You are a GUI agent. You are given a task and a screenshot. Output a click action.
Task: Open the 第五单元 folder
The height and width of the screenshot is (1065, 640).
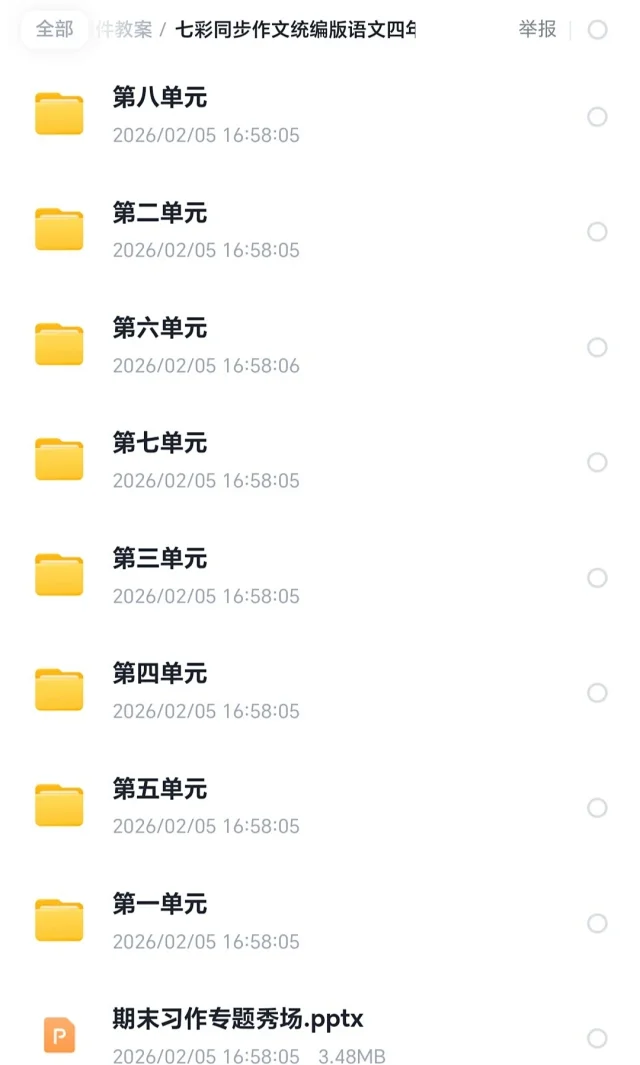(160, 789)
